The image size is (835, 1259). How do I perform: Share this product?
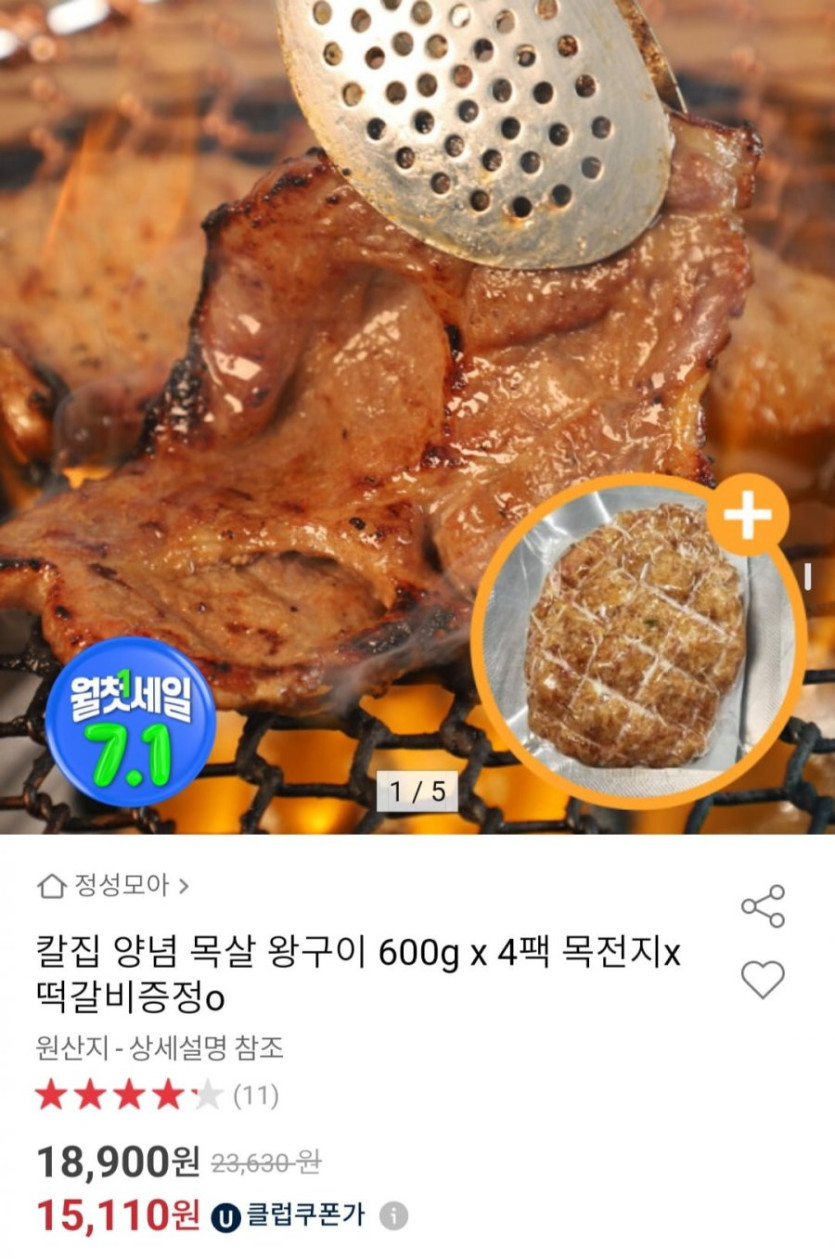763,906
